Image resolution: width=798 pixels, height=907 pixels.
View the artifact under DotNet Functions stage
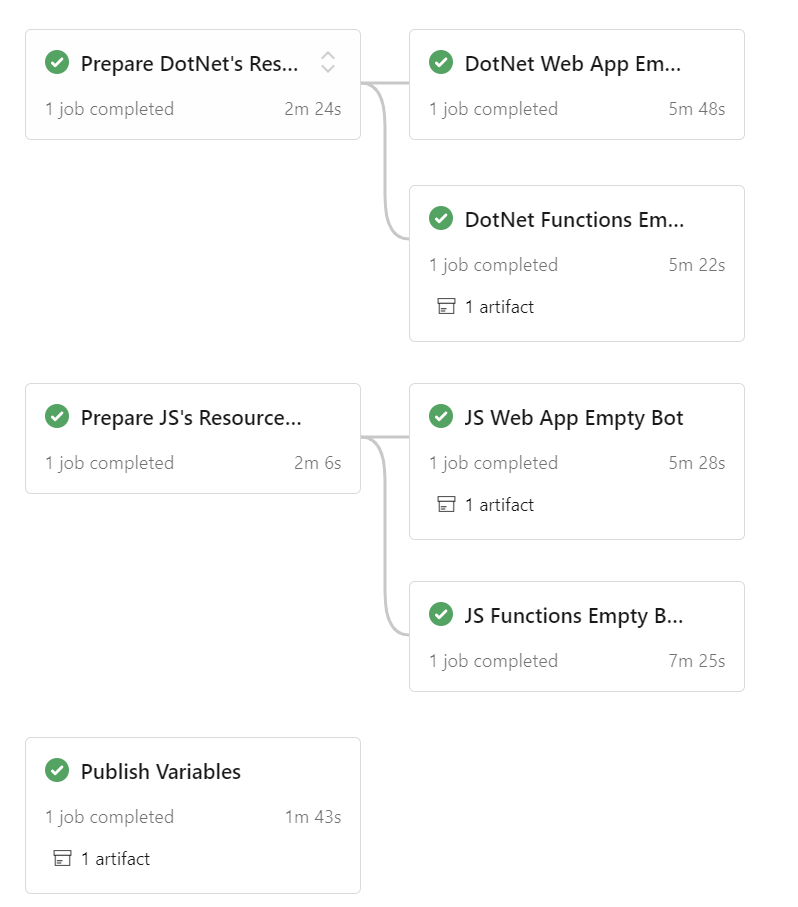[x=487, y=307]
